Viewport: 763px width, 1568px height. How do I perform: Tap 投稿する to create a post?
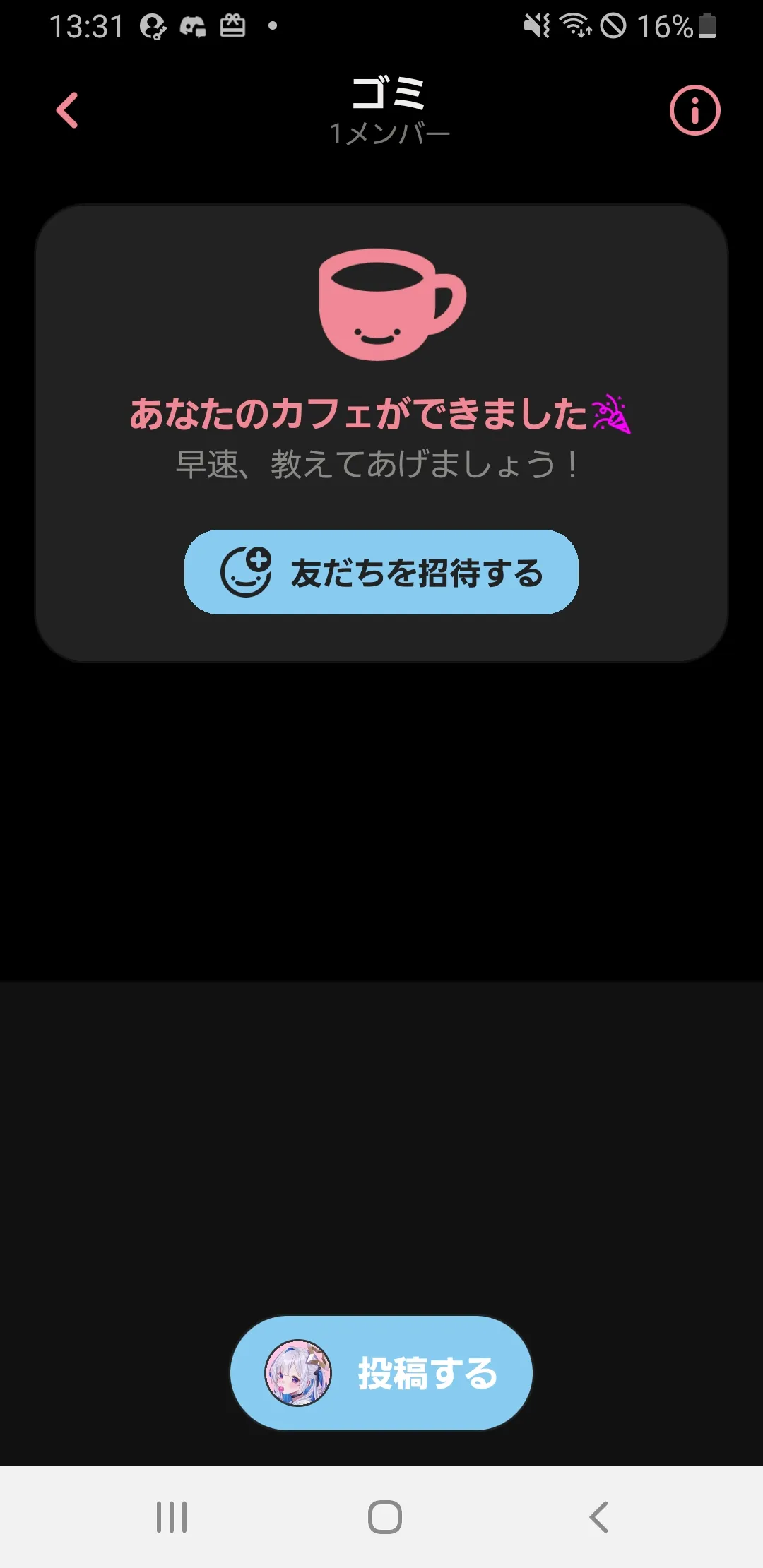click(381, 1373)
